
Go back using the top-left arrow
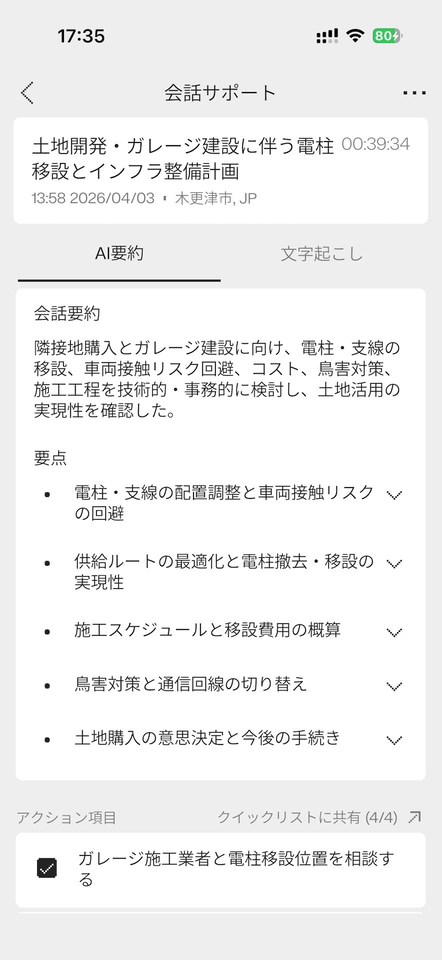(27, 93)
